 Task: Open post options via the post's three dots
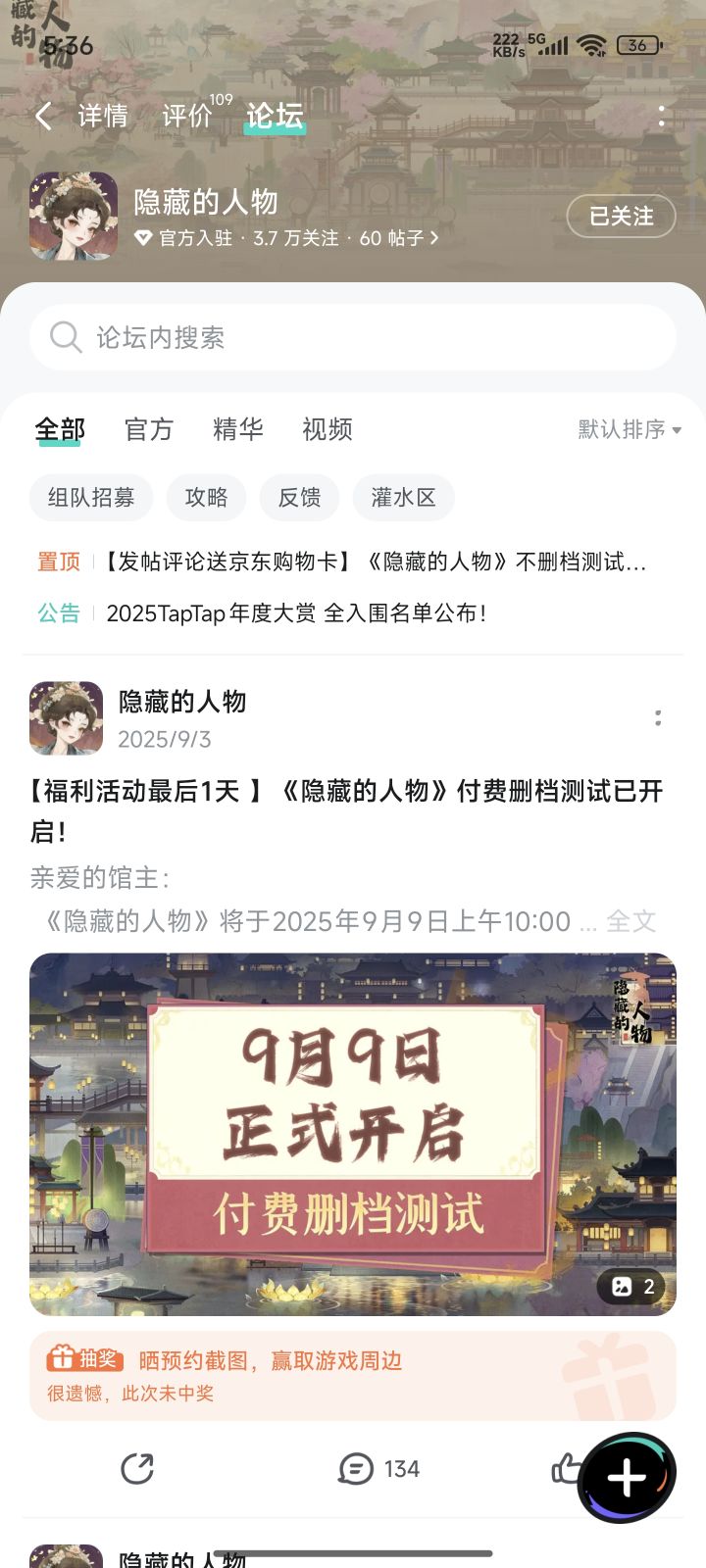click(657, 717)
